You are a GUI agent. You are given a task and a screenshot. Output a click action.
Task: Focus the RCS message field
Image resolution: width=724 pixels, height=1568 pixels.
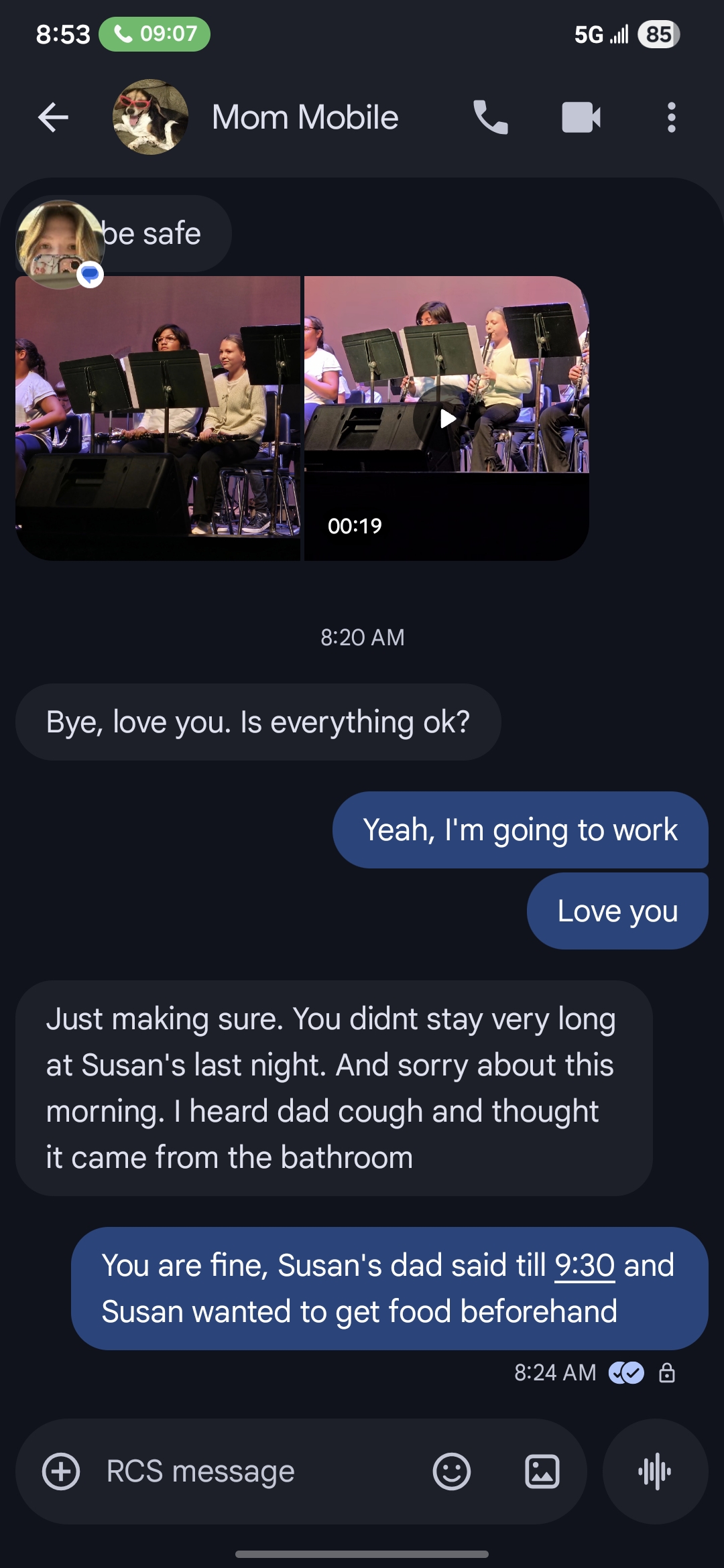pos(255,1472)
